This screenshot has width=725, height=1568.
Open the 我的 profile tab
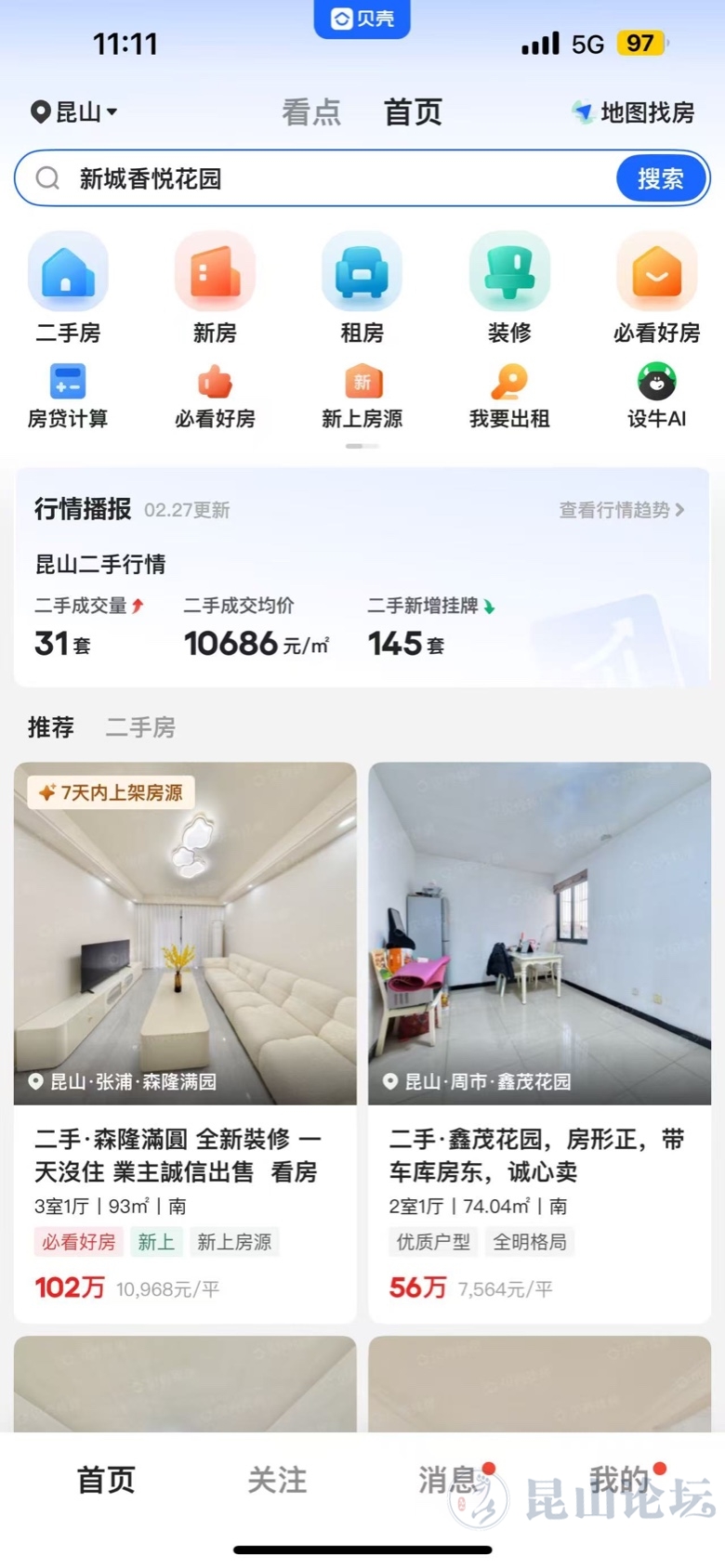(x=619, y=1480)
